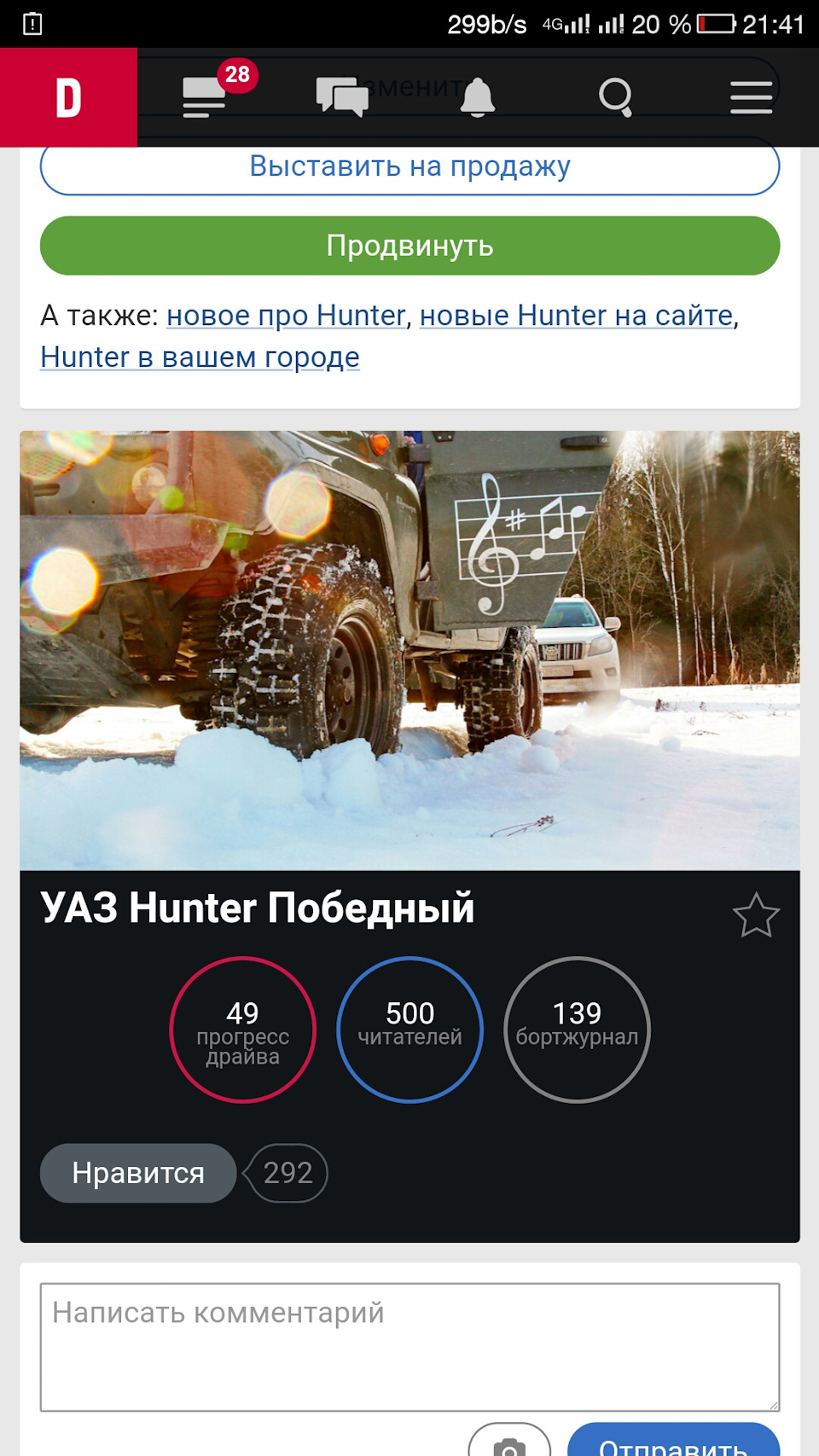Open the Drive2 home logo
Screen dimensions: 819x1456
68,97
